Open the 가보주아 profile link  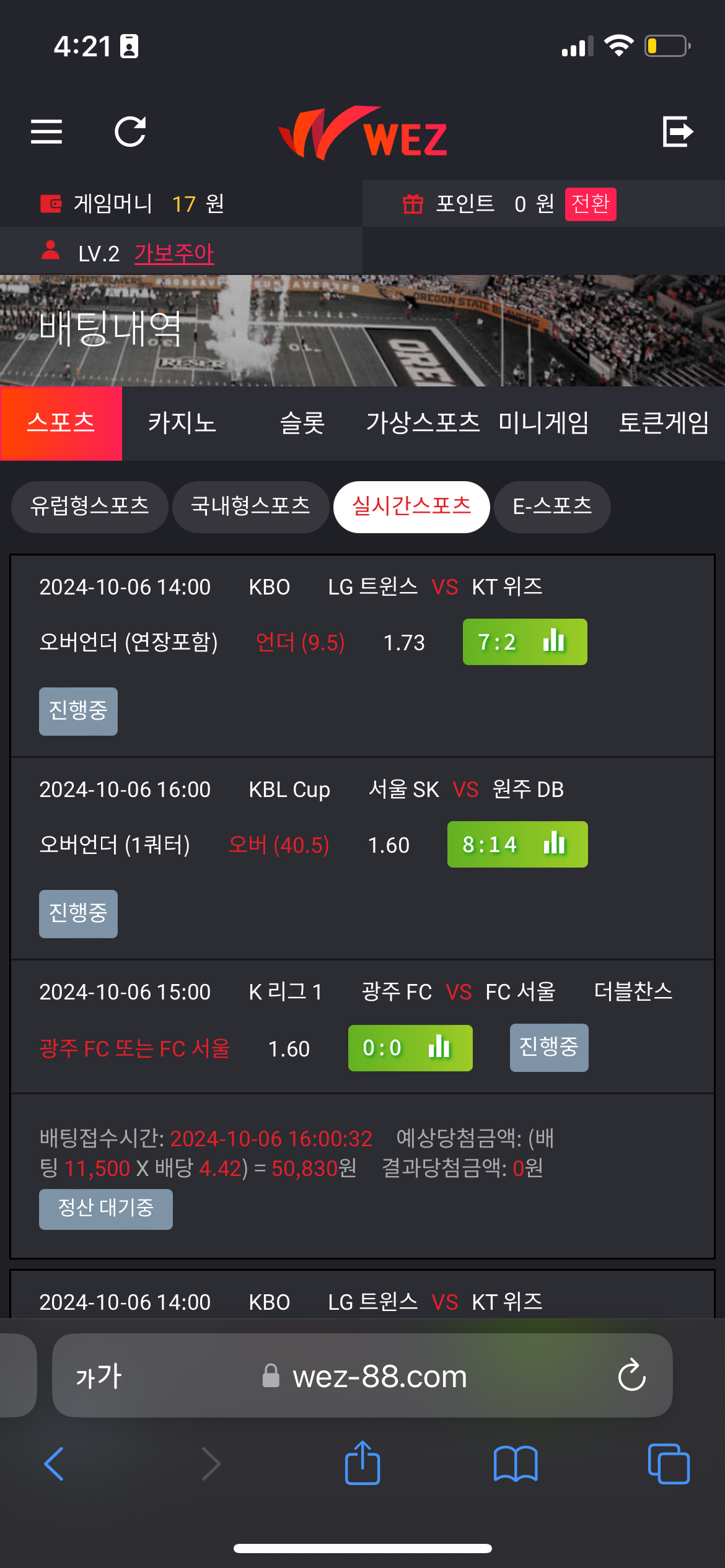click(174, 253)
